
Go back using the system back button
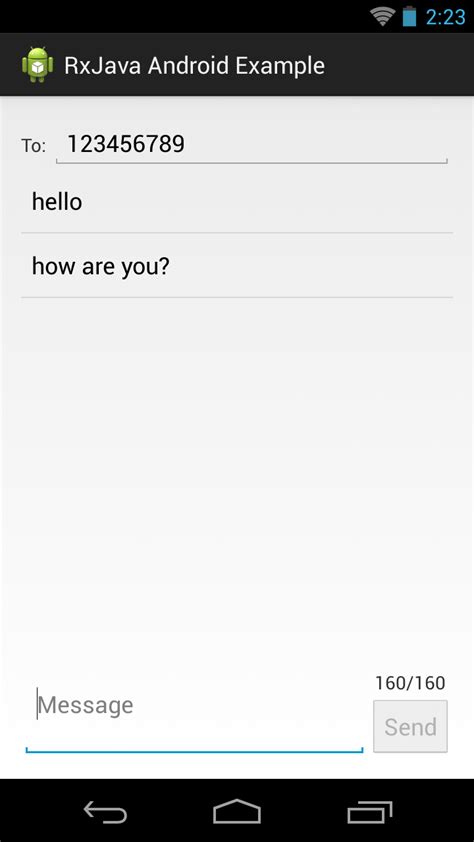point(105,811)
